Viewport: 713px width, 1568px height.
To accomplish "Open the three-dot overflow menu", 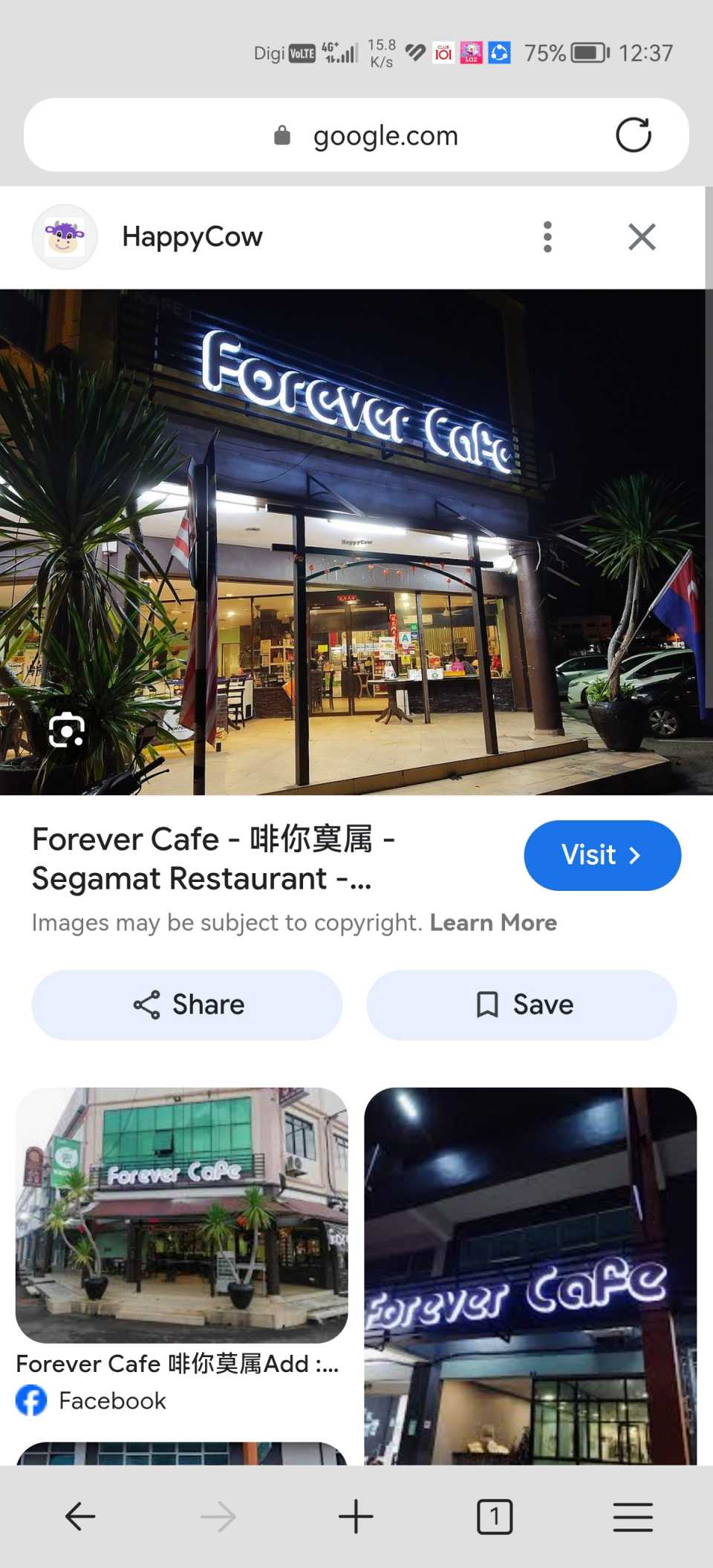I will pos(547,237).
